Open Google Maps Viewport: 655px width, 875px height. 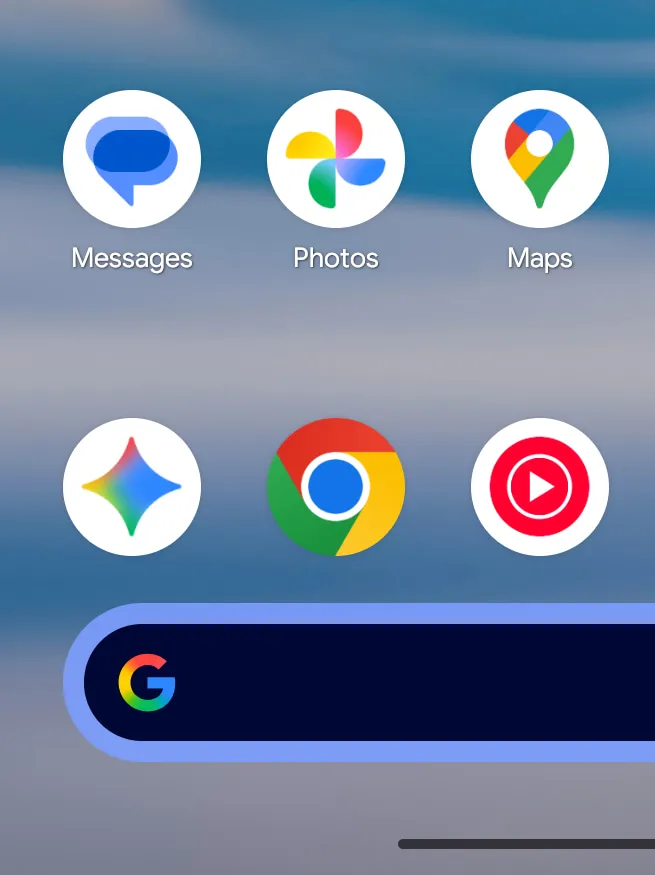pyautogui.click(x=540, y=160)
